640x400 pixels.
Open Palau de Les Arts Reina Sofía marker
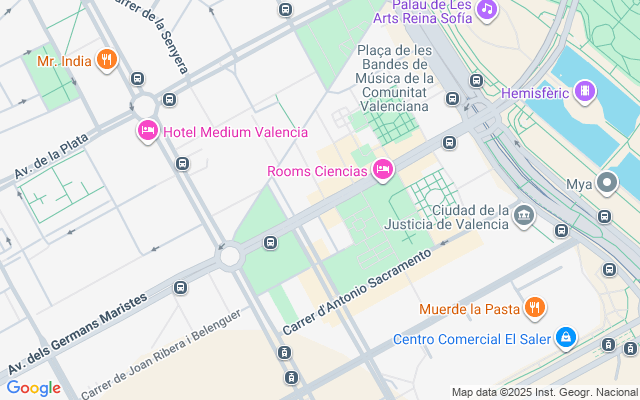(487, 10)
